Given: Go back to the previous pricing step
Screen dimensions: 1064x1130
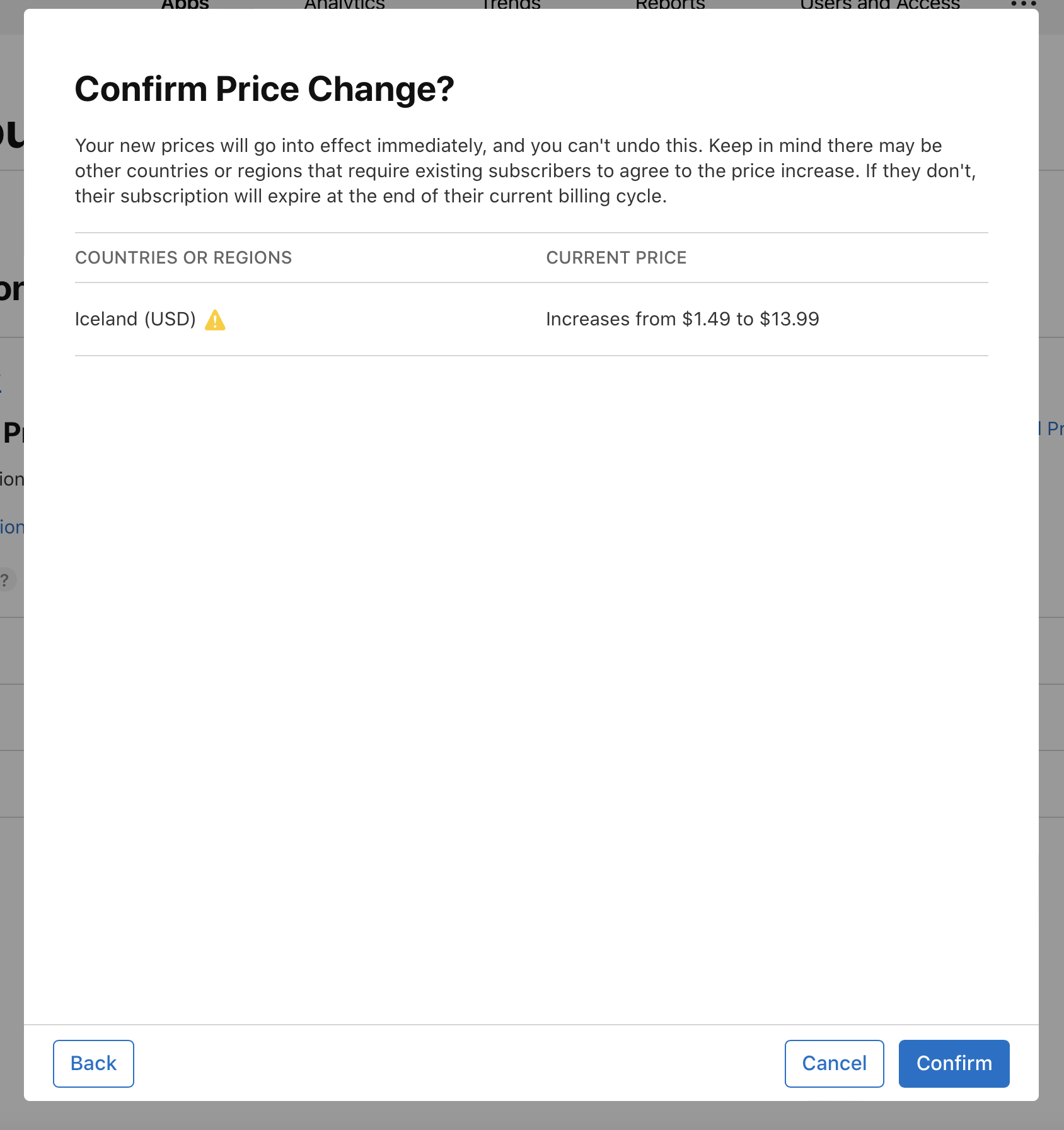Looking at the screenshot, I should 93,1063.
